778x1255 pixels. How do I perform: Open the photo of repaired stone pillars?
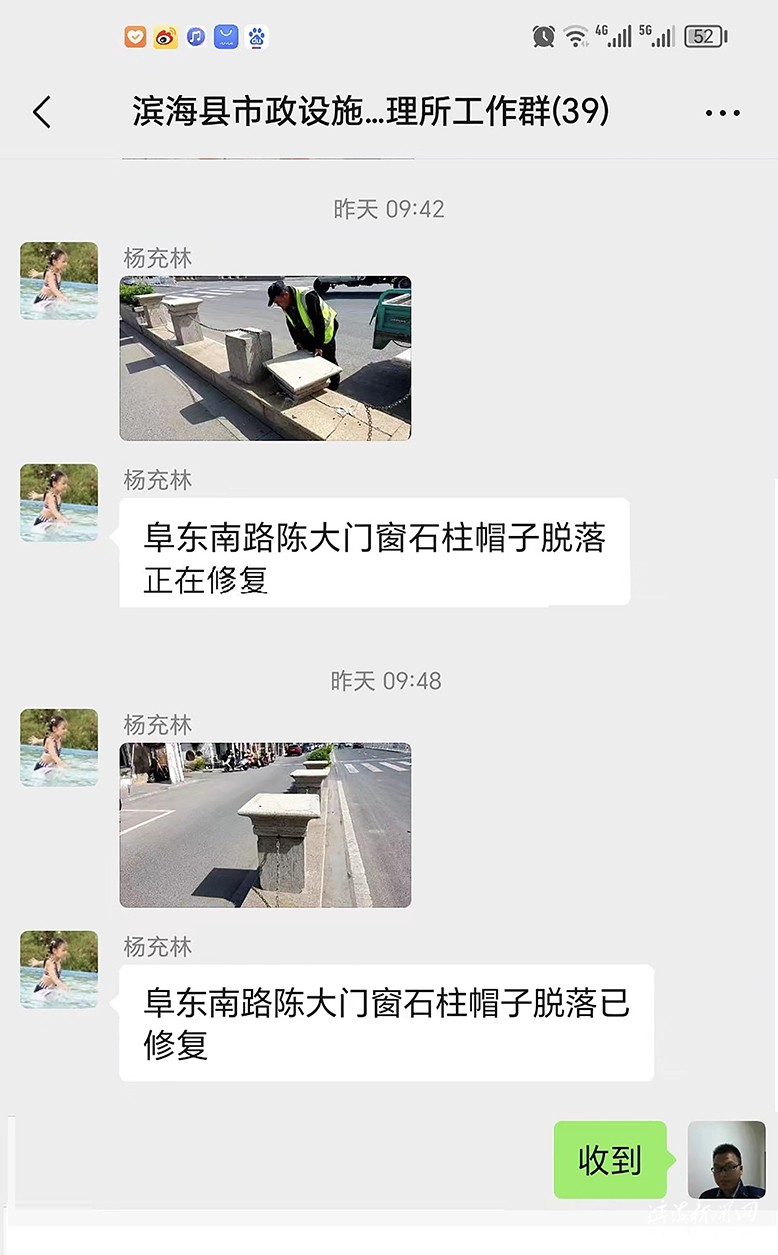(x=265, y=824)
